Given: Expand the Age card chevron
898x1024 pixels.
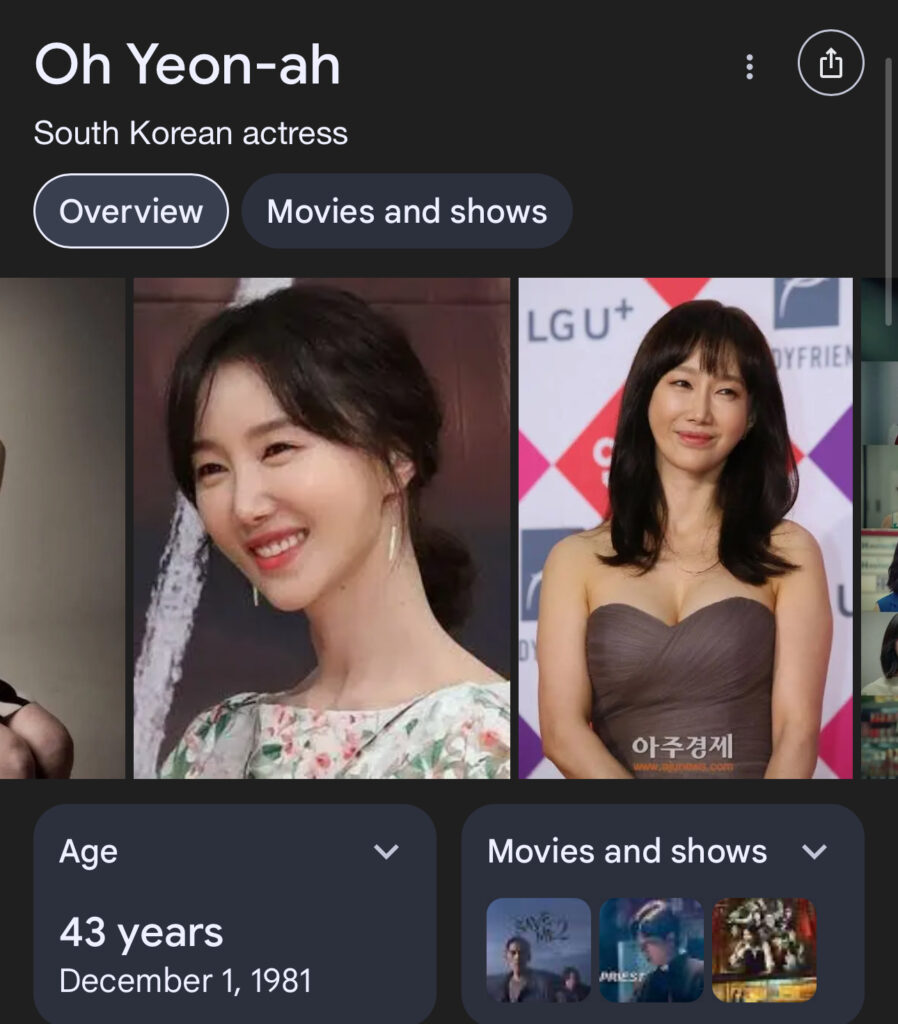Looking at the screenshot, I should (x=386, y=852).
